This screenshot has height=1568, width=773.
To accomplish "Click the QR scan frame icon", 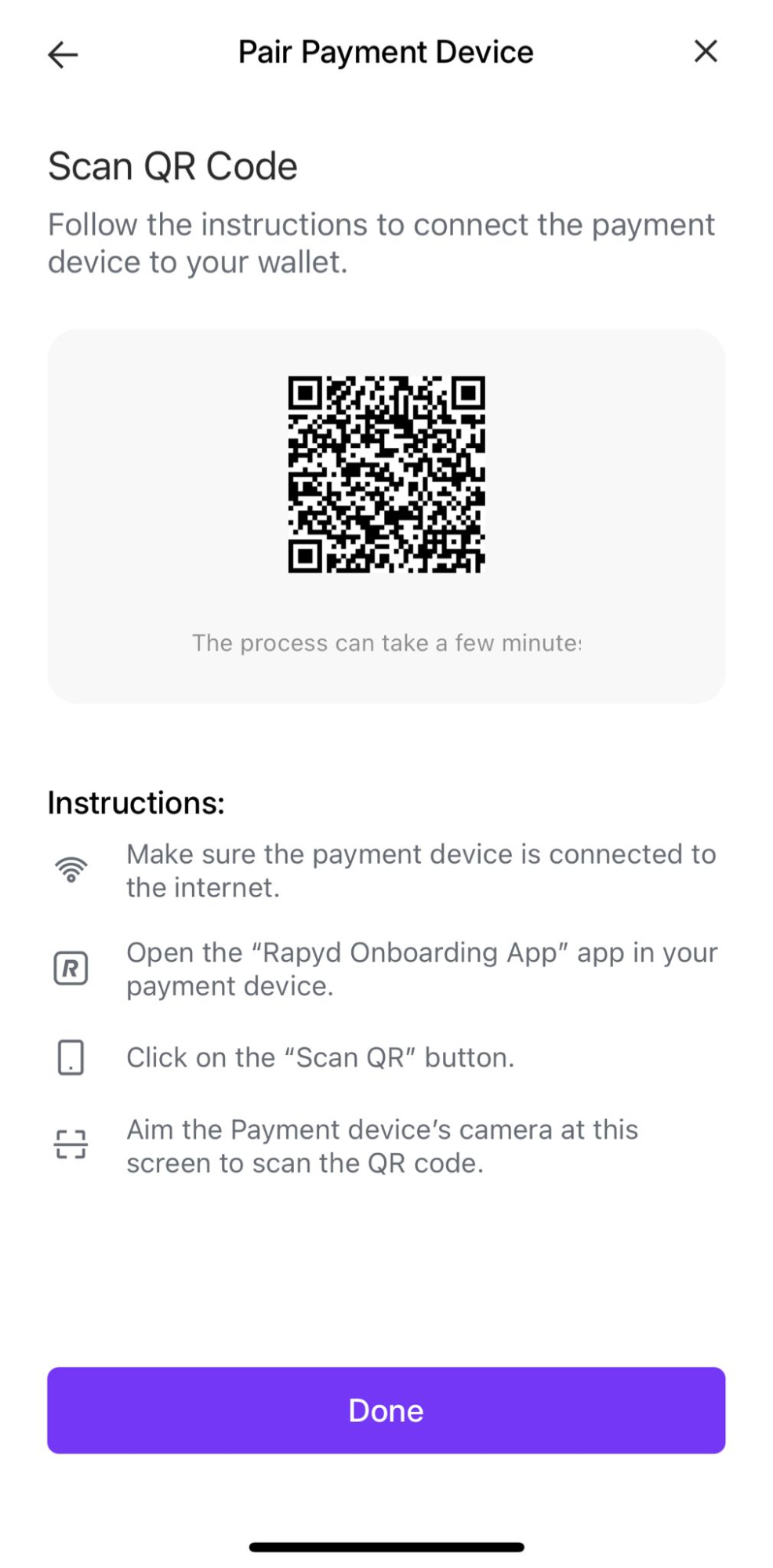I will [x=71, y=1144].
